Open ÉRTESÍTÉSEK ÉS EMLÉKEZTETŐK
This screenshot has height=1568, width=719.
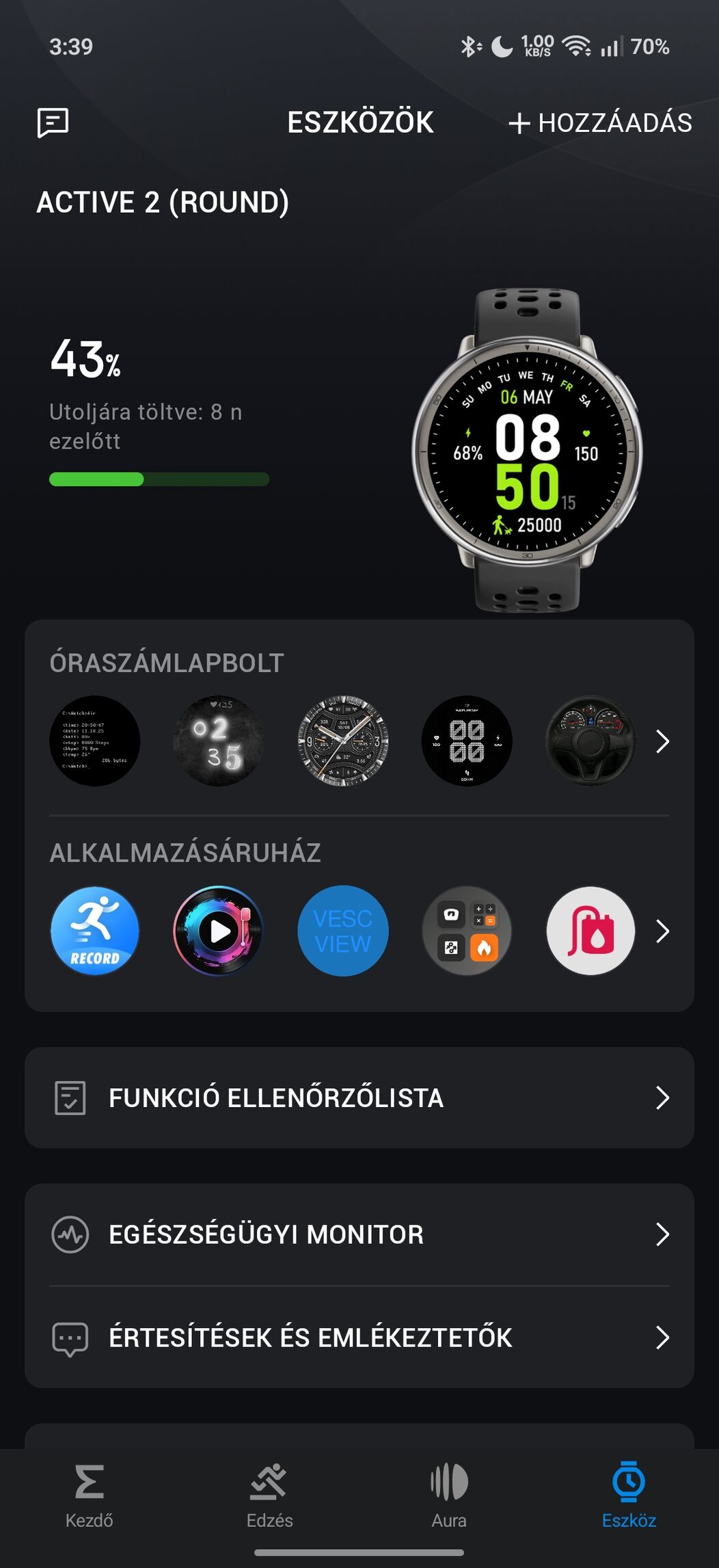(359, 1337)
